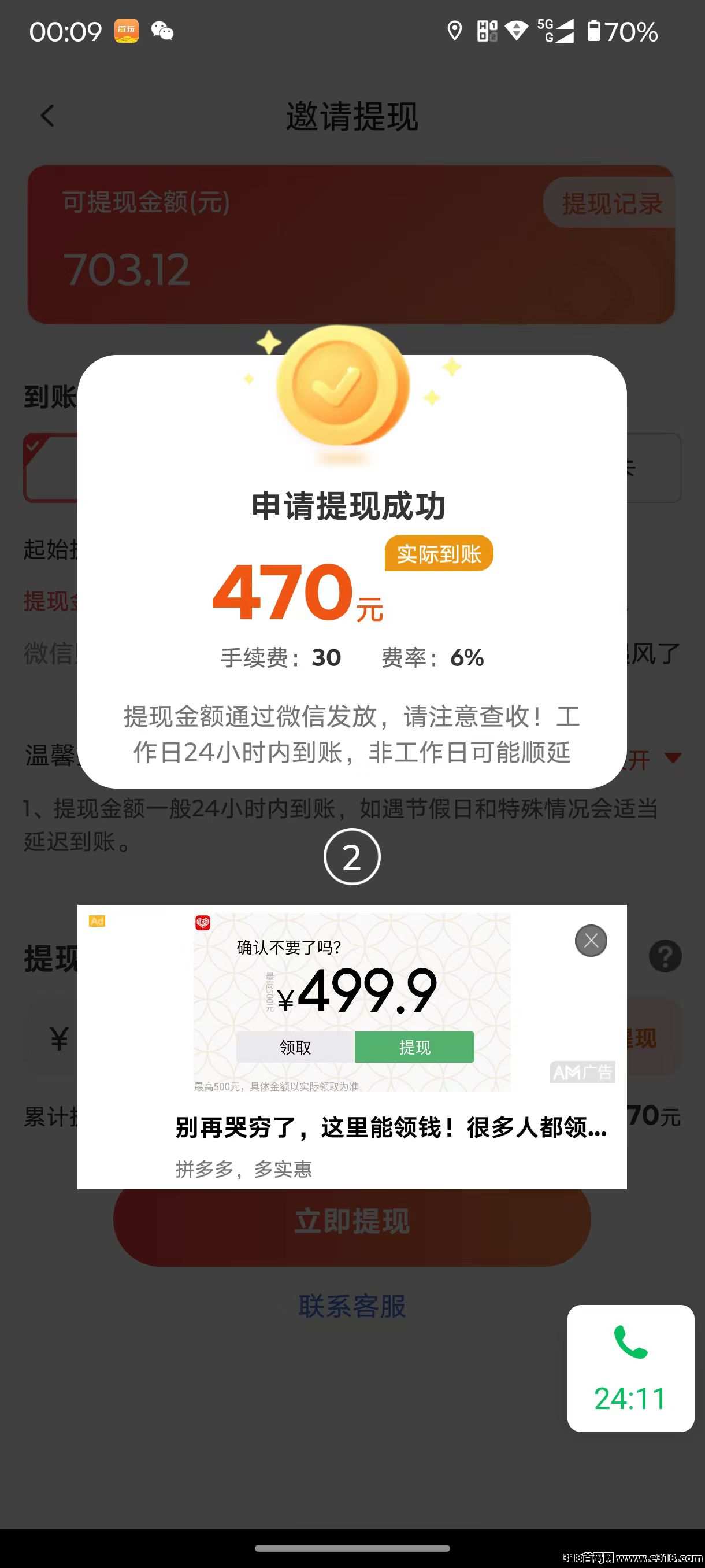Contact support via 联系客服 link
The height and width of the screenshot is (1568, 705).
click(x=351, y=1306)
